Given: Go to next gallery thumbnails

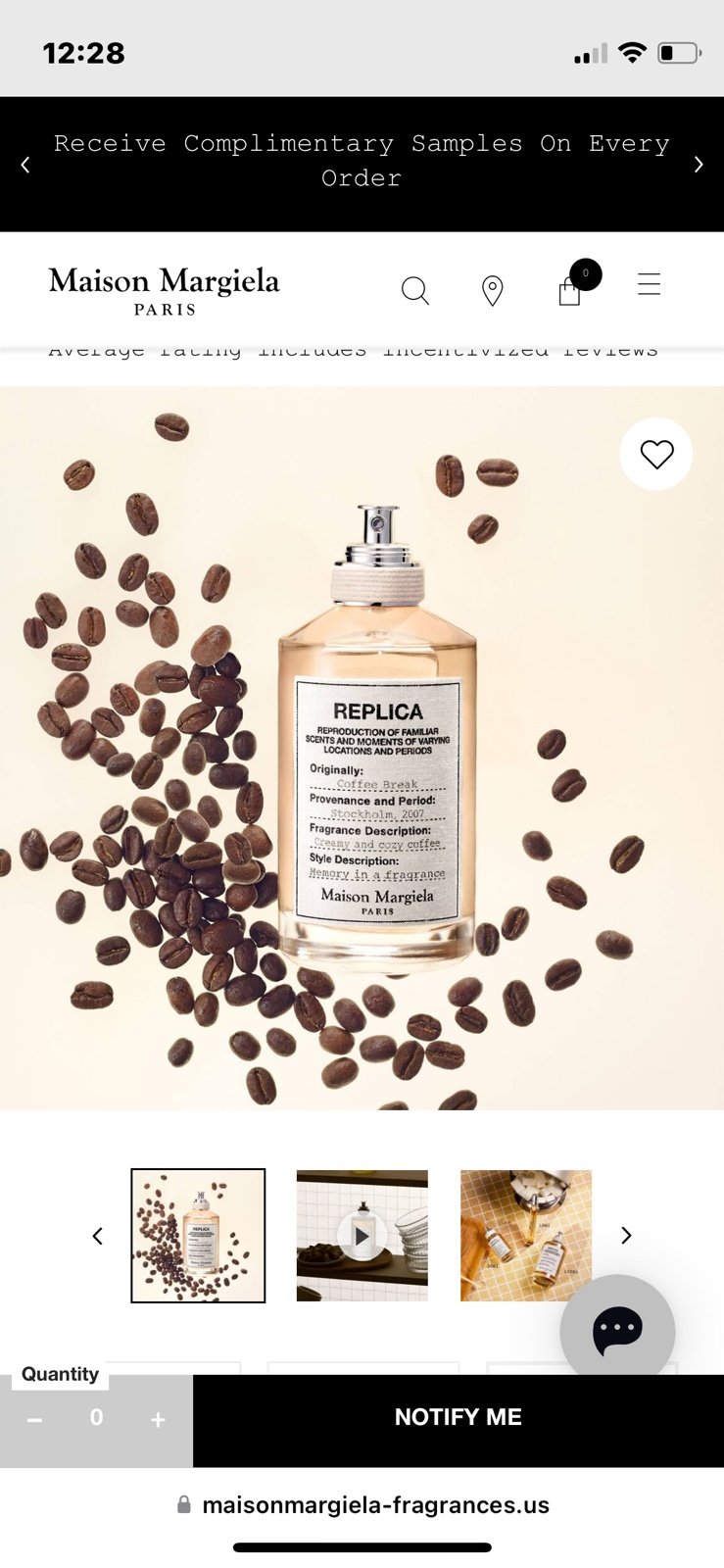Looking at the screenshot, I should 626,1236.
